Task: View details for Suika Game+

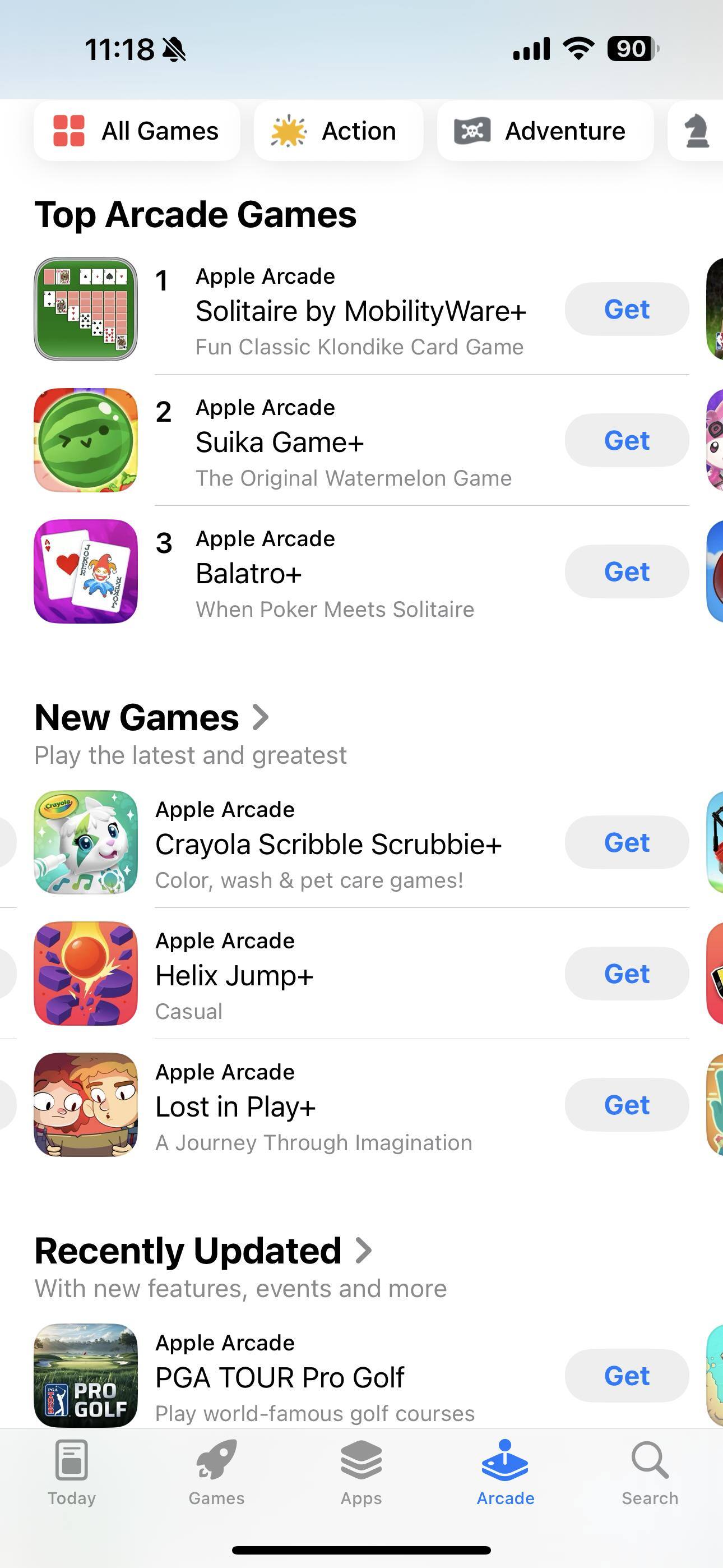Action: tap(280, 442)
